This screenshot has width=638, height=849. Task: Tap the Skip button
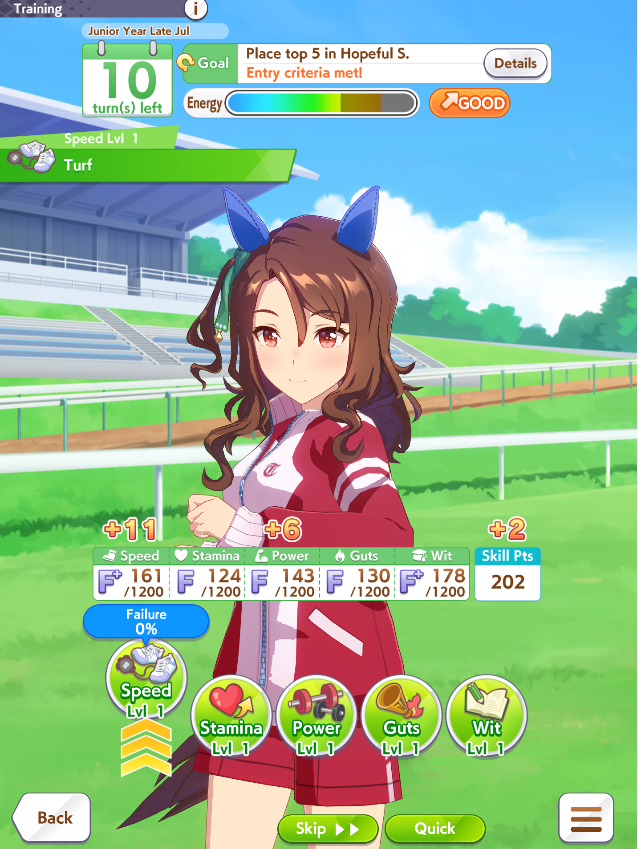coord(328,828)
